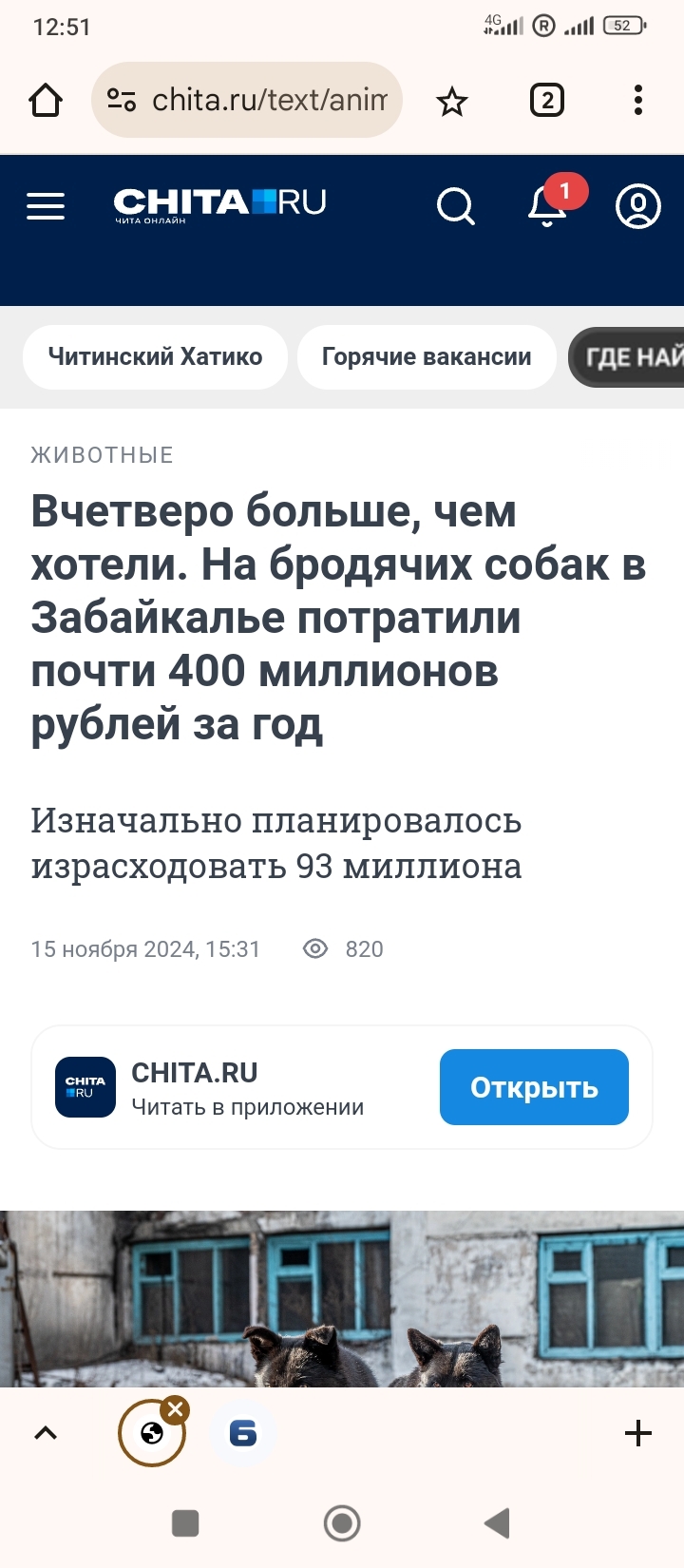The image size is (684, 1568).
Task: Expand the bottom tab strip chevron
Action: (46, 1433)
